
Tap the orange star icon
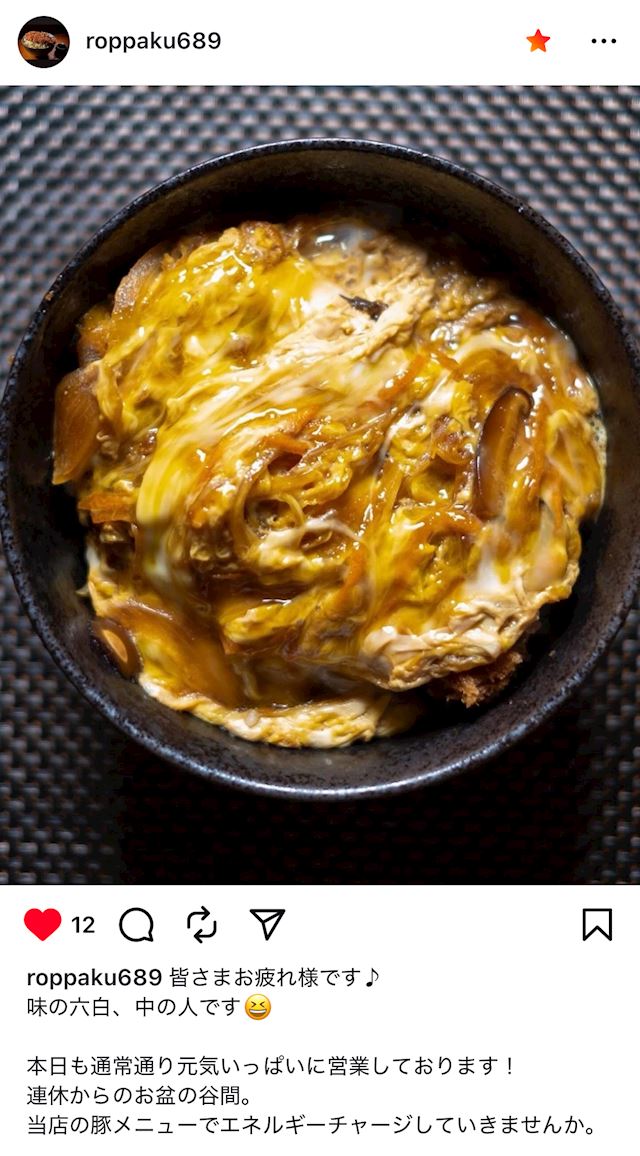click(538, 41)
